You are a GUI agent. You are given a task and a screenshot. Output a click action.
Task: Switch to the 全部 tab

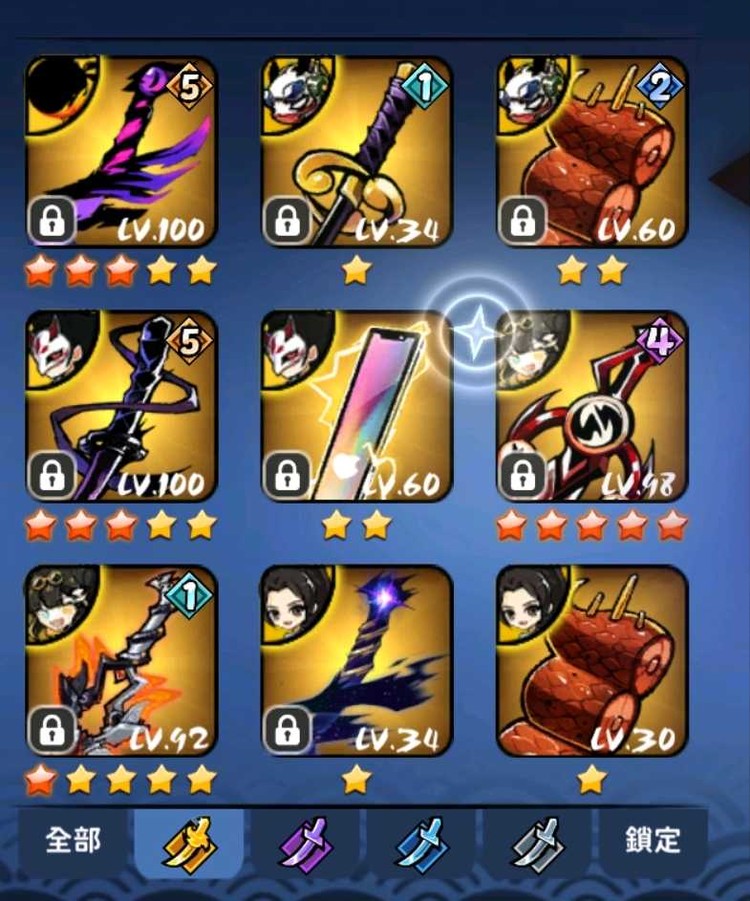72,841
